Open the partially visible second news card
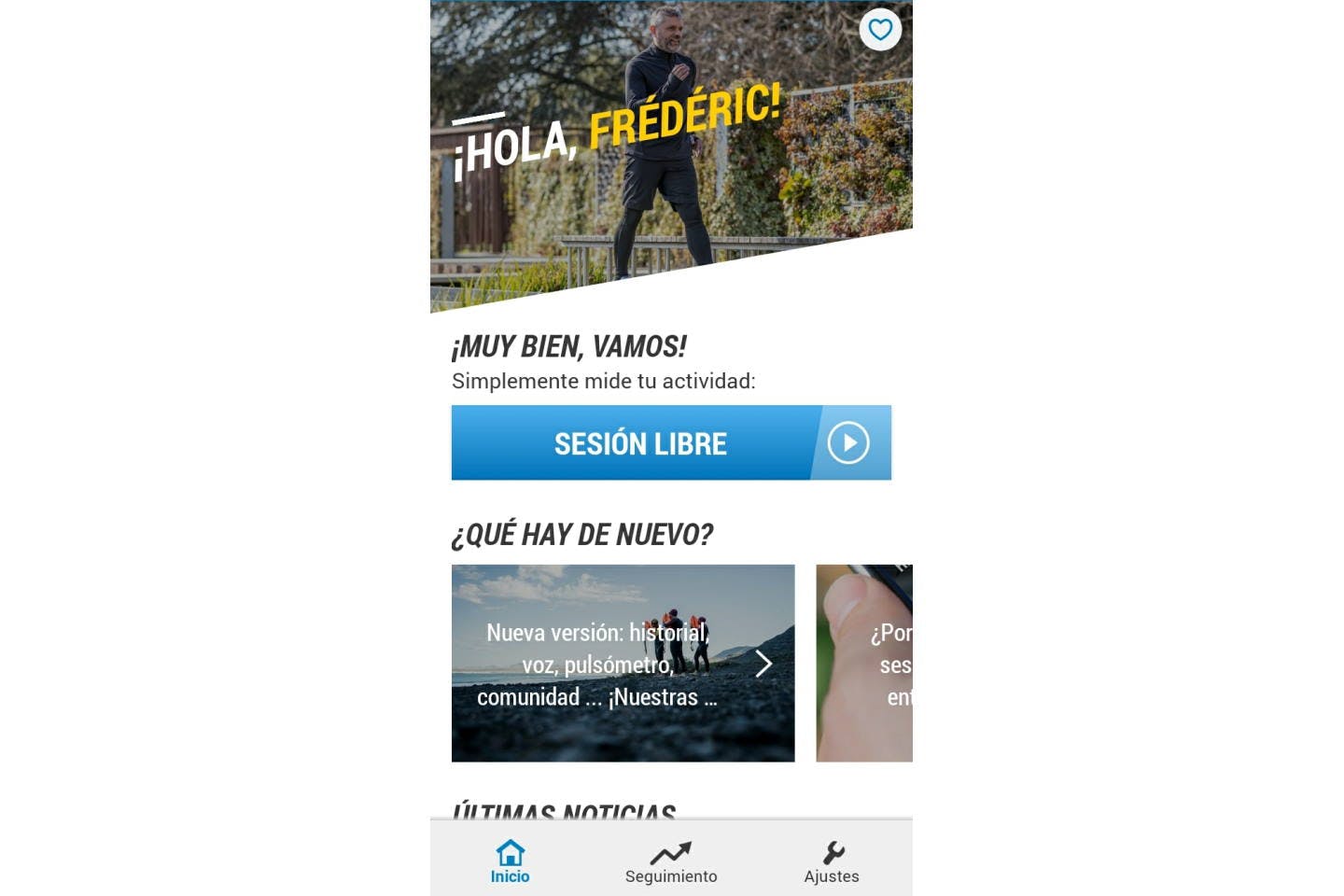 [864, 663]
